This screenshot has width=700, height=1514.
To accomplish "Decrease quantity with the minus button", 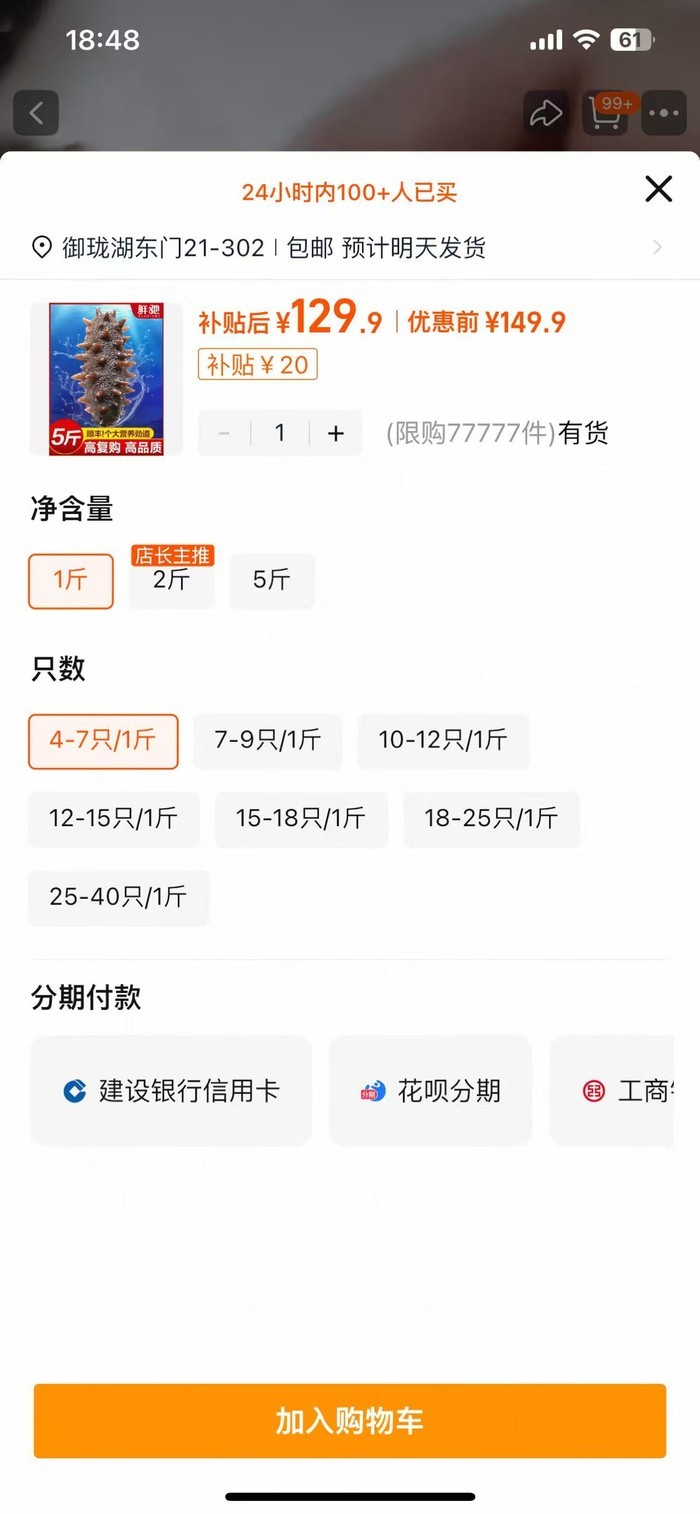I will 224,433.
